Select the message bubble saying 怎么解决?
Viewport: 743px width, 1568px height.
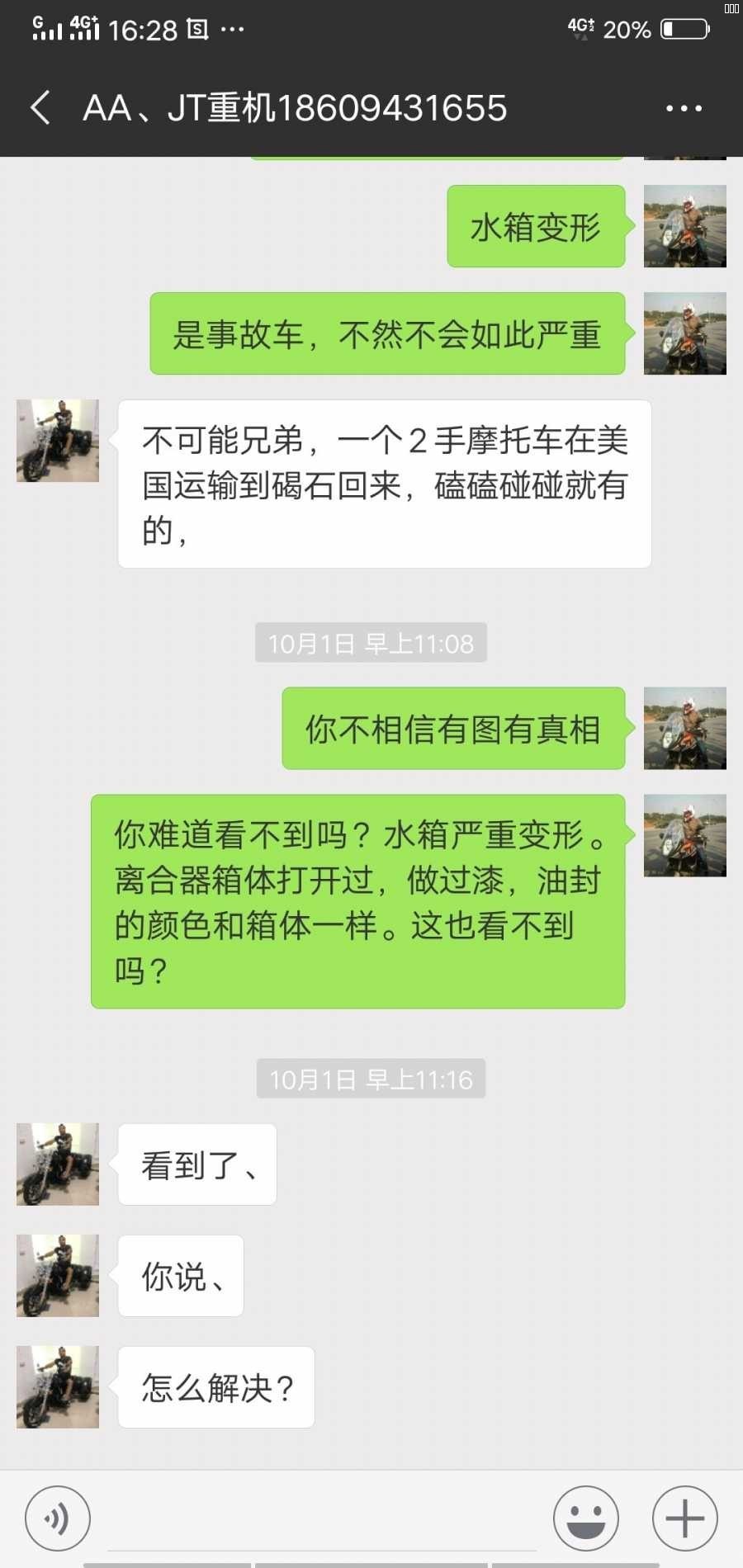[x=216, y=1386]
